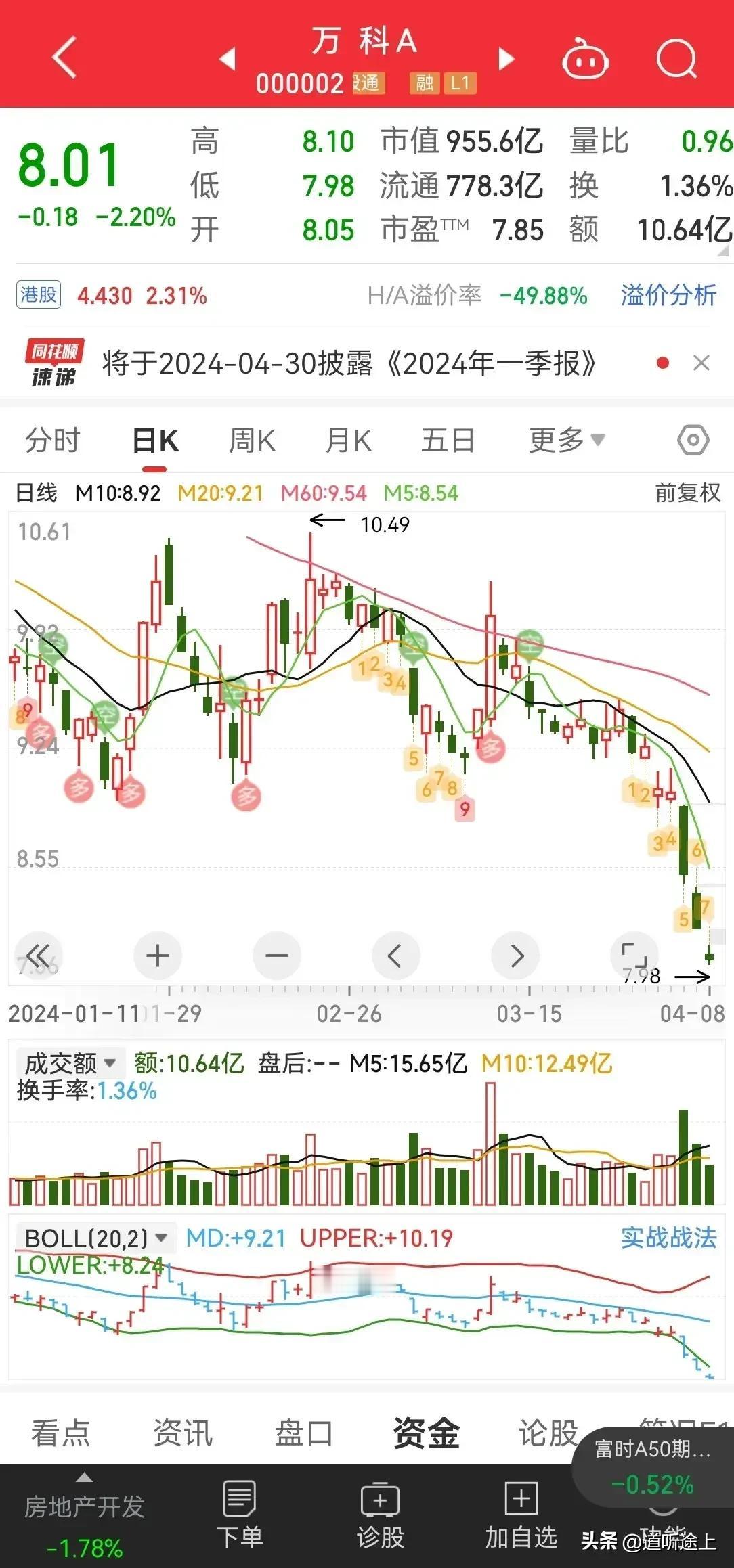This screenshot has height=1568, width=734.
Task: Dismiss the 2024年一季报 notice
Action: click(x=701, y=363)
